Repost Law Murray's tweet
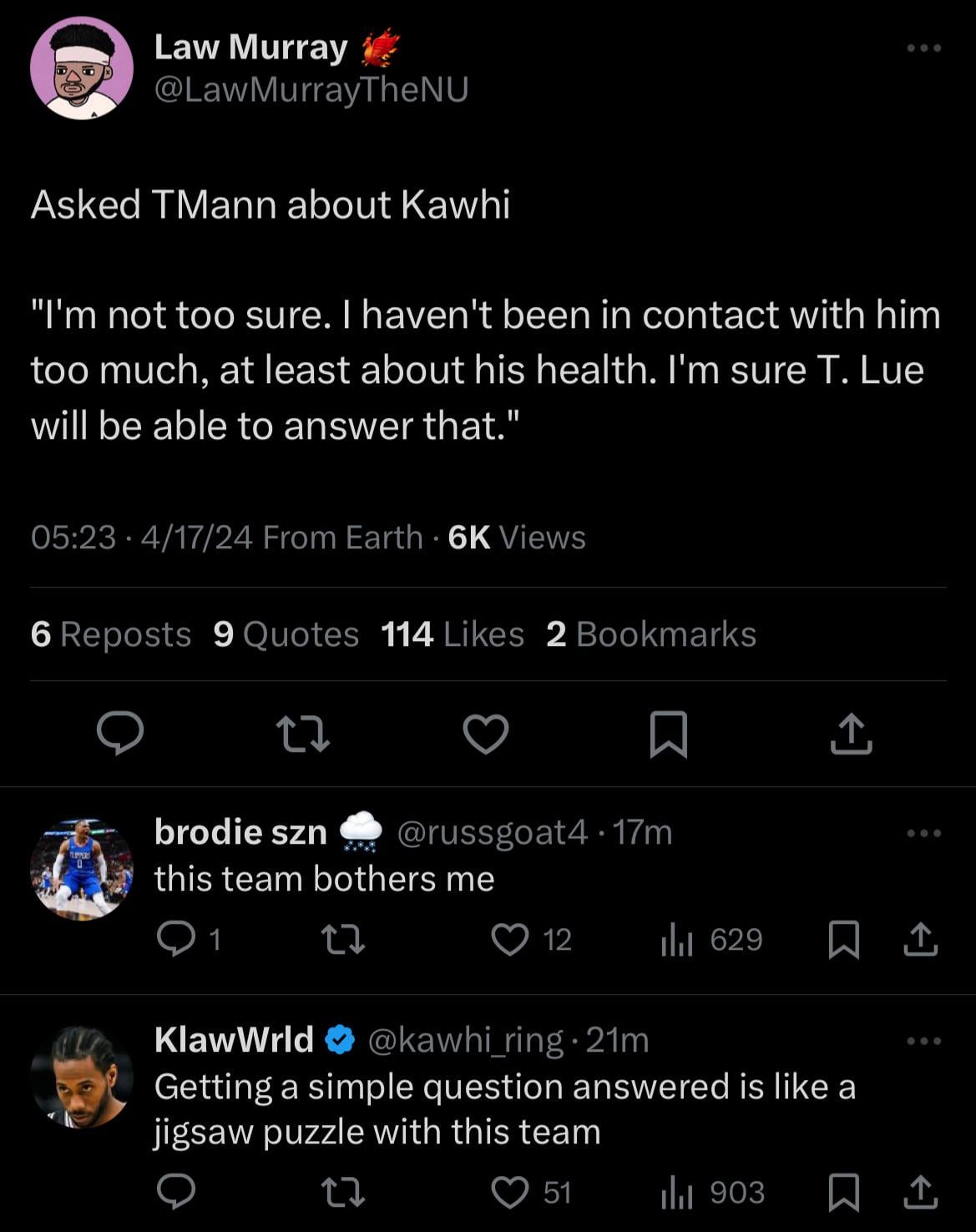Image resolution: width=976 pixels, height=1232 pixels. [x=303, y=735]
